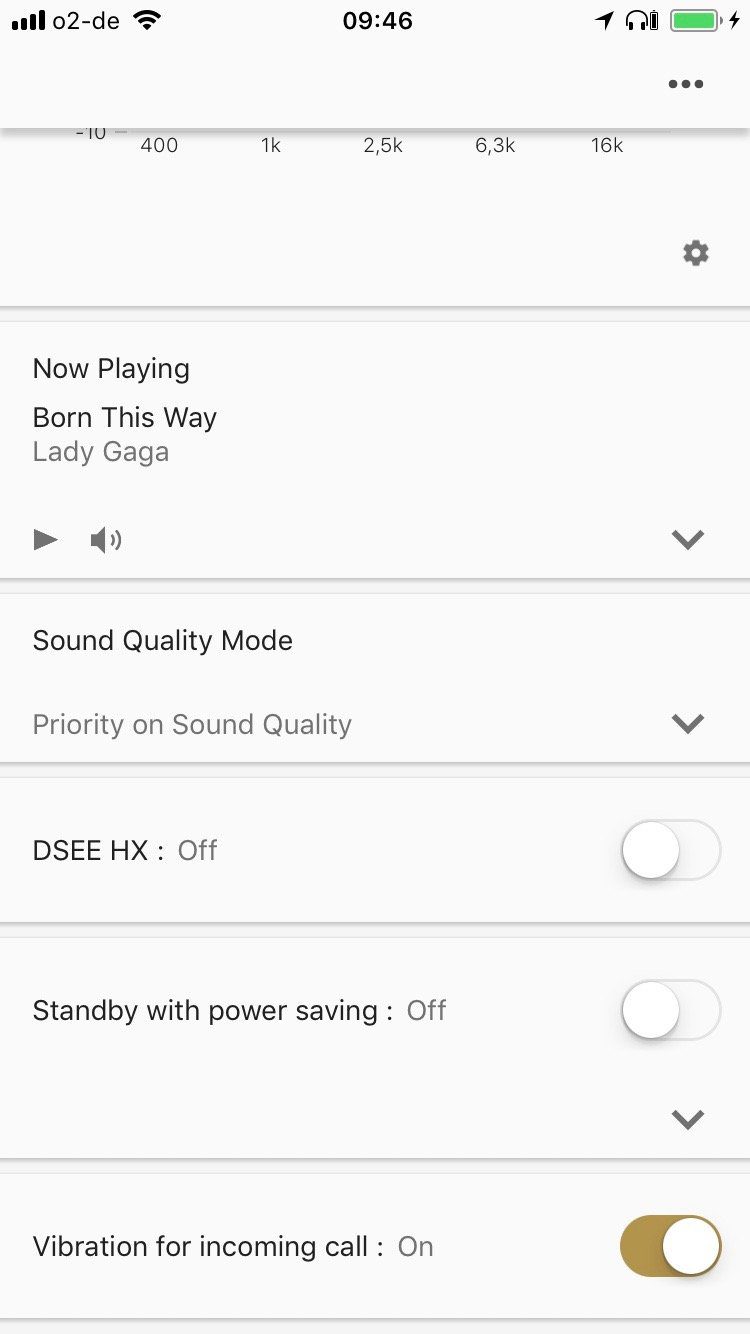Open the three-dot overflow menu
The image size is (750, 1334).
pos(686,84)
